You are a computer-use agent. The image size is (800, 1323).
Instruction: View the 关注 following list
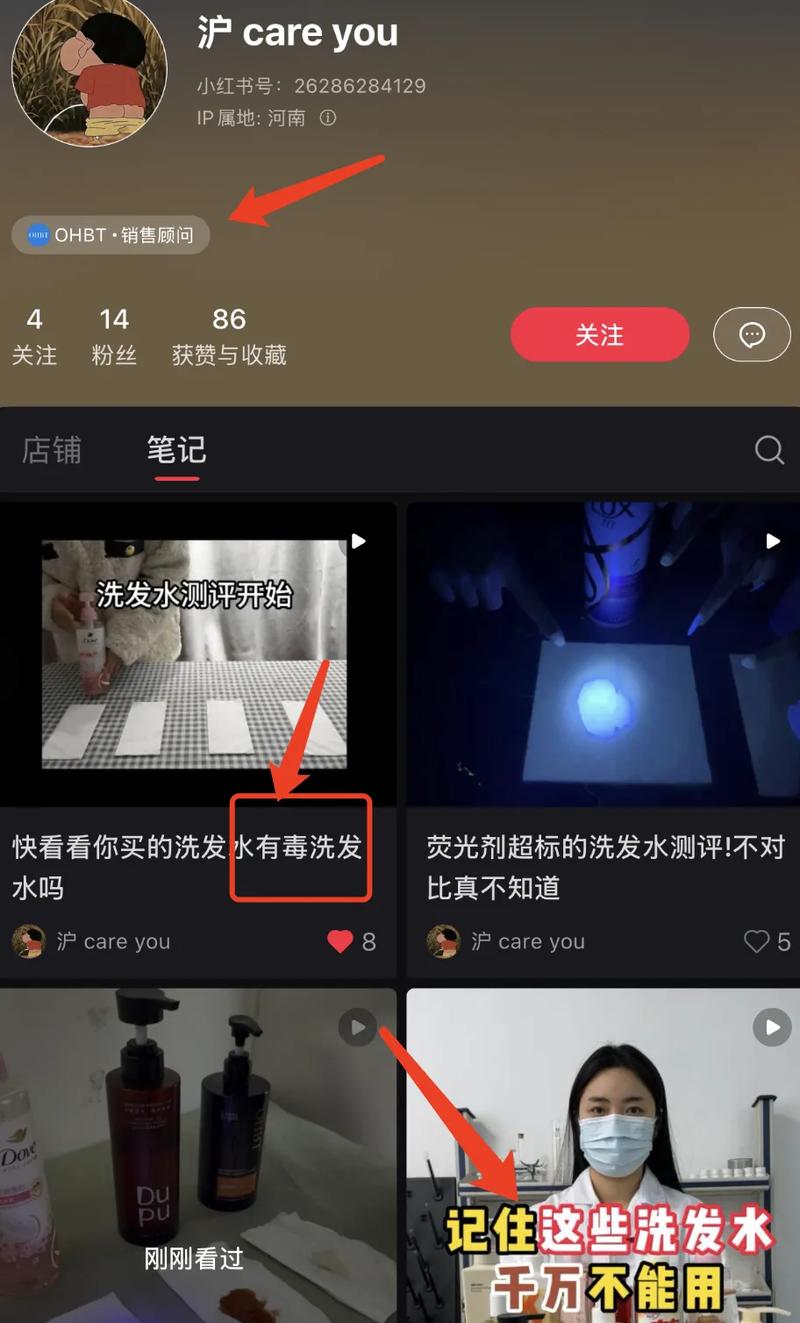(x=34, y=336)
